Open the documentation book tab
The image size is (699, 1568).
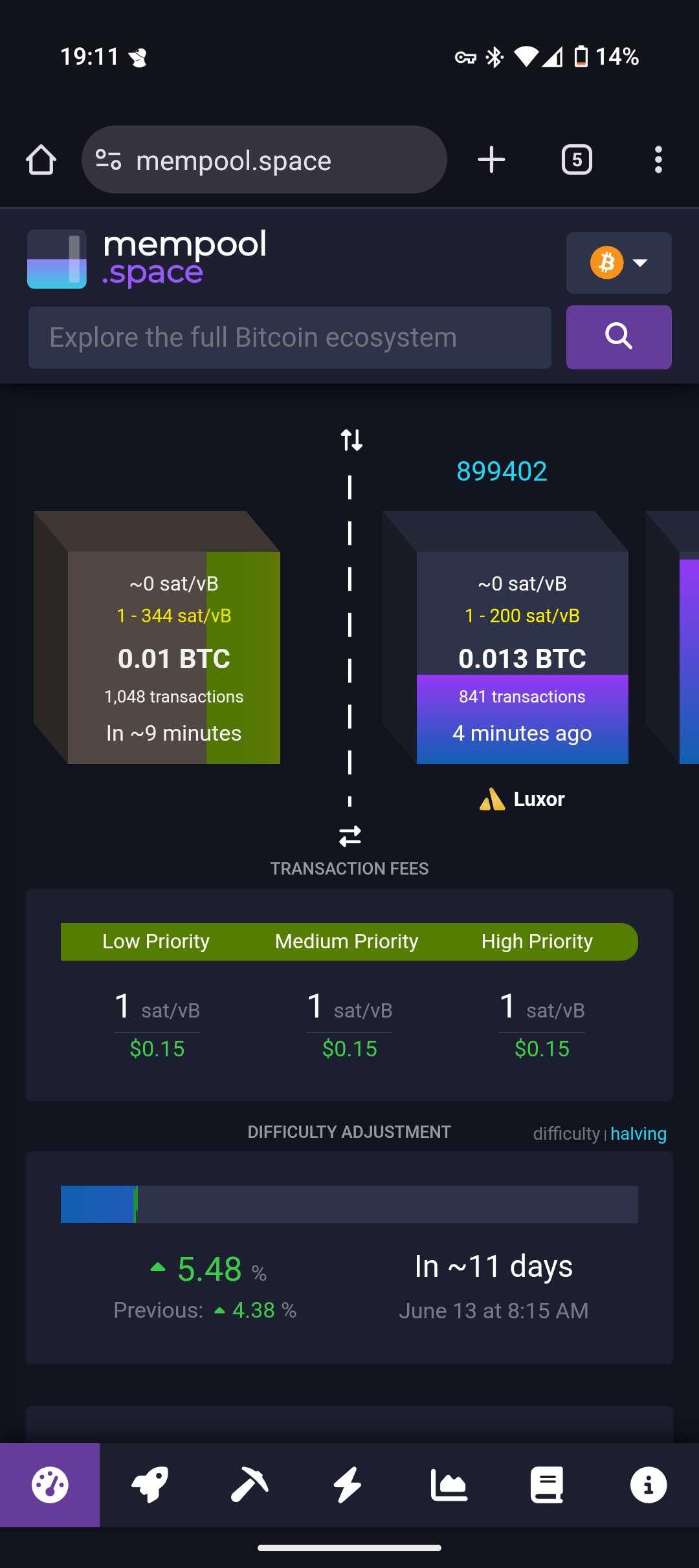point(548,1485)
